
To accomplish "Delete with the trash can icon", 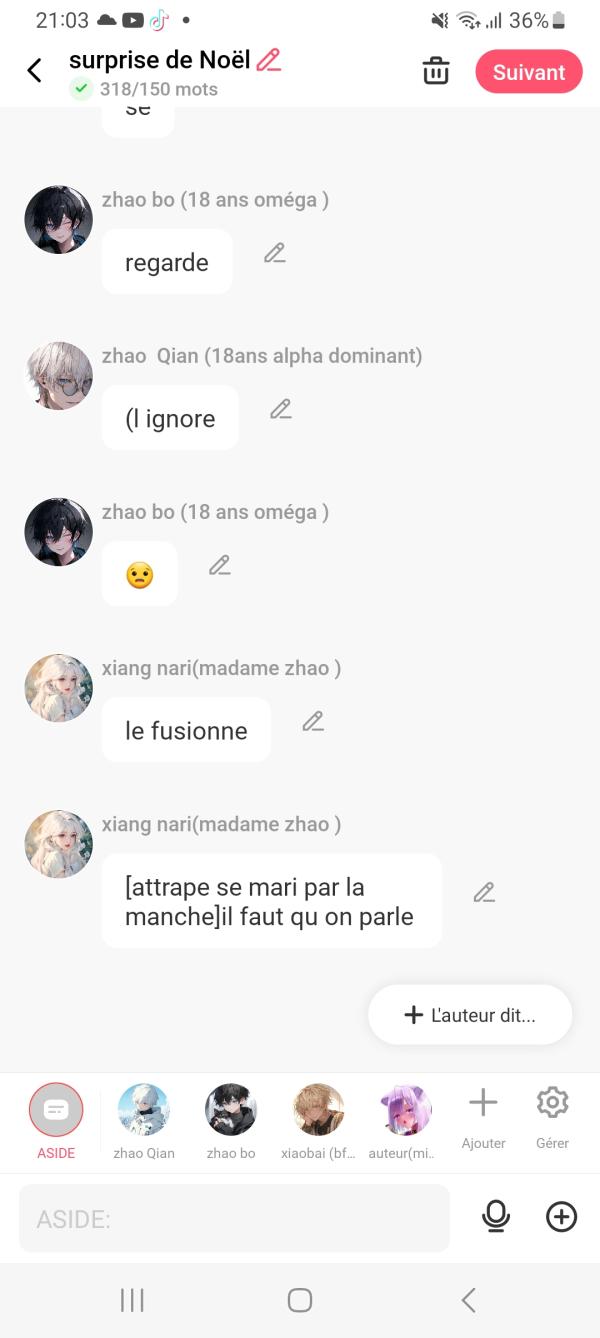I will coord(436,71).
